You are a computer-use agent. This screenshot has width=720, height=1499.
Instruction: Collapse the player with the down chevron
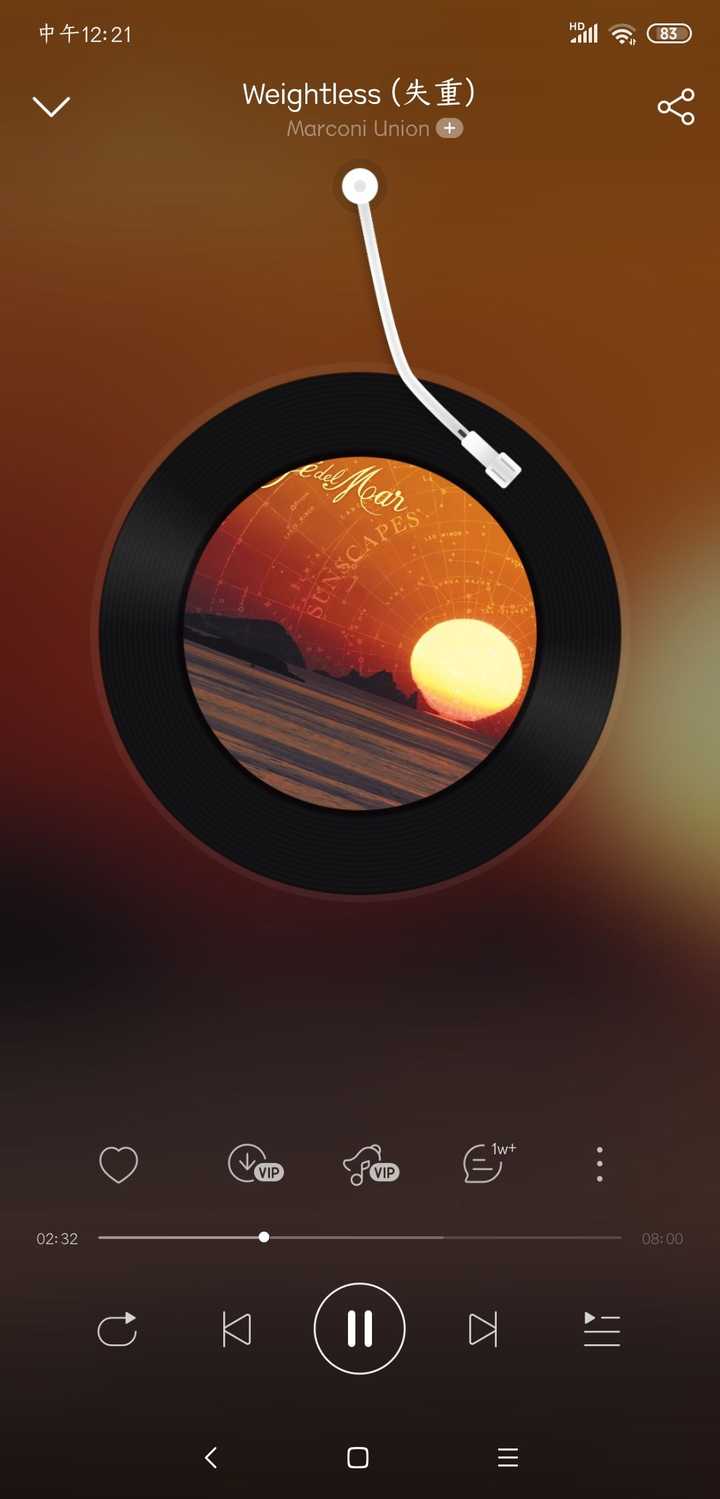51,107
